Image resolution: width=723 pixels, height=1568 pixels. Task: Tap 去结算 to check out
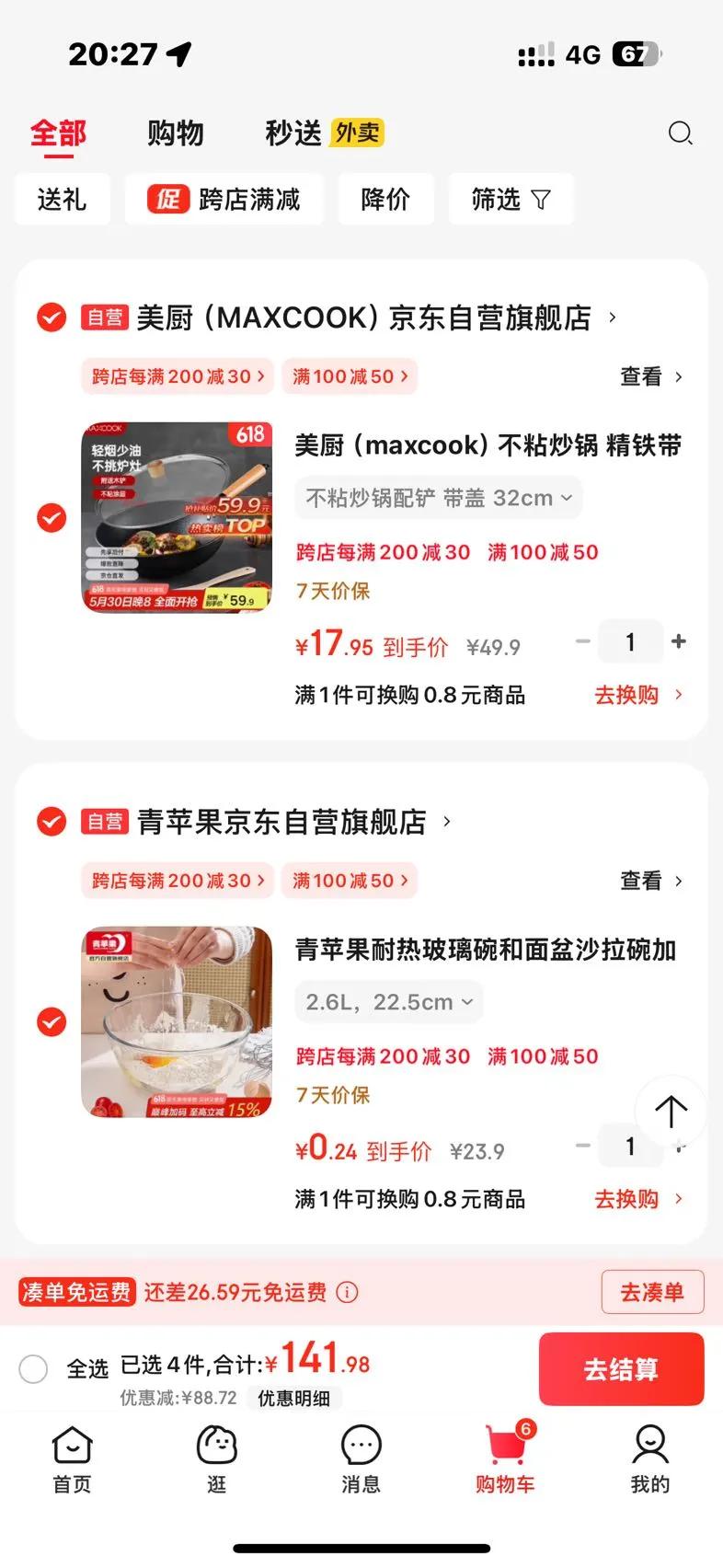622,1368
